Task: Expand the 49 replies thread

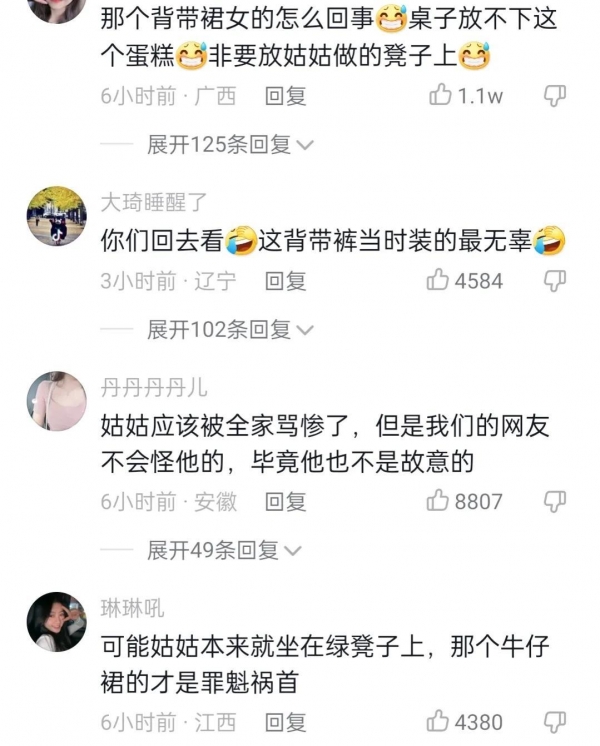Action: coord(223,550)
